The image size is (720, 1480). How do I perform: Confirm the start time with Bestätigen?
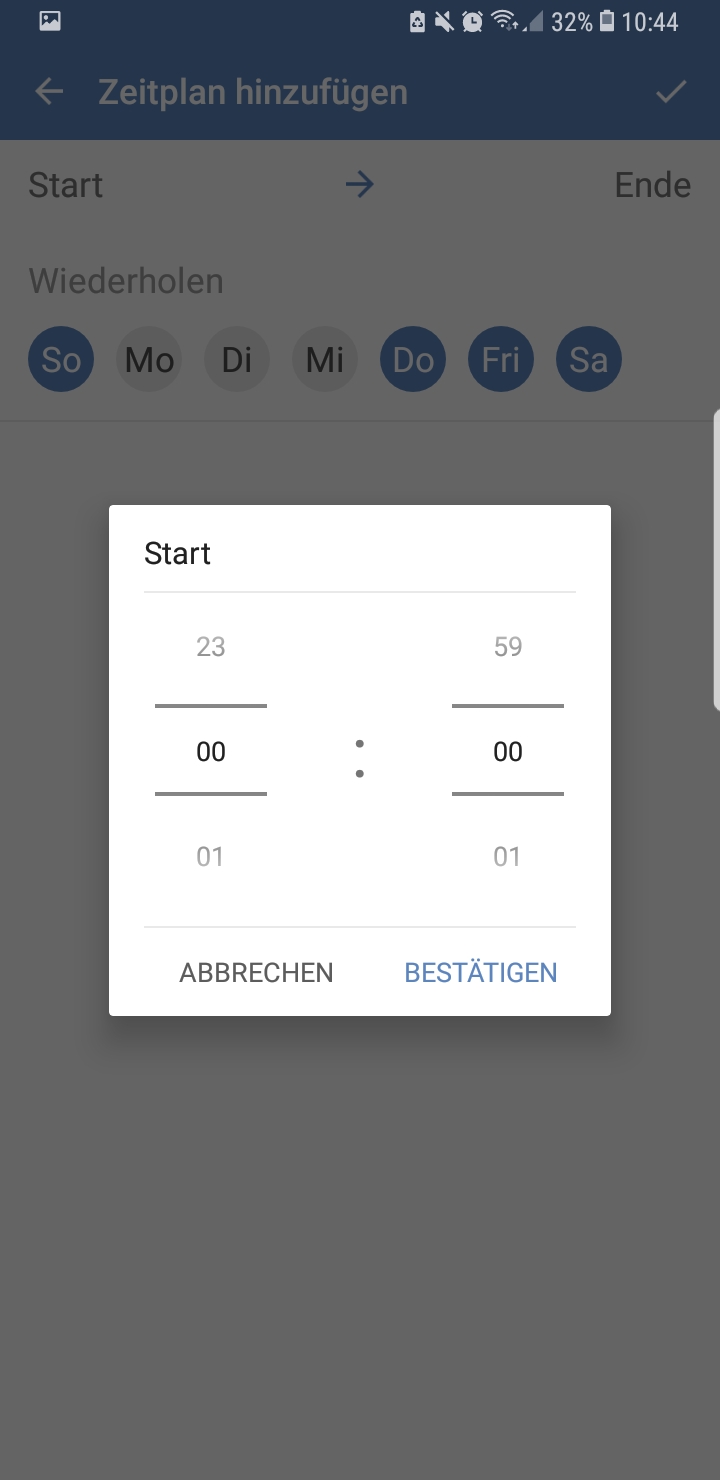481,972
